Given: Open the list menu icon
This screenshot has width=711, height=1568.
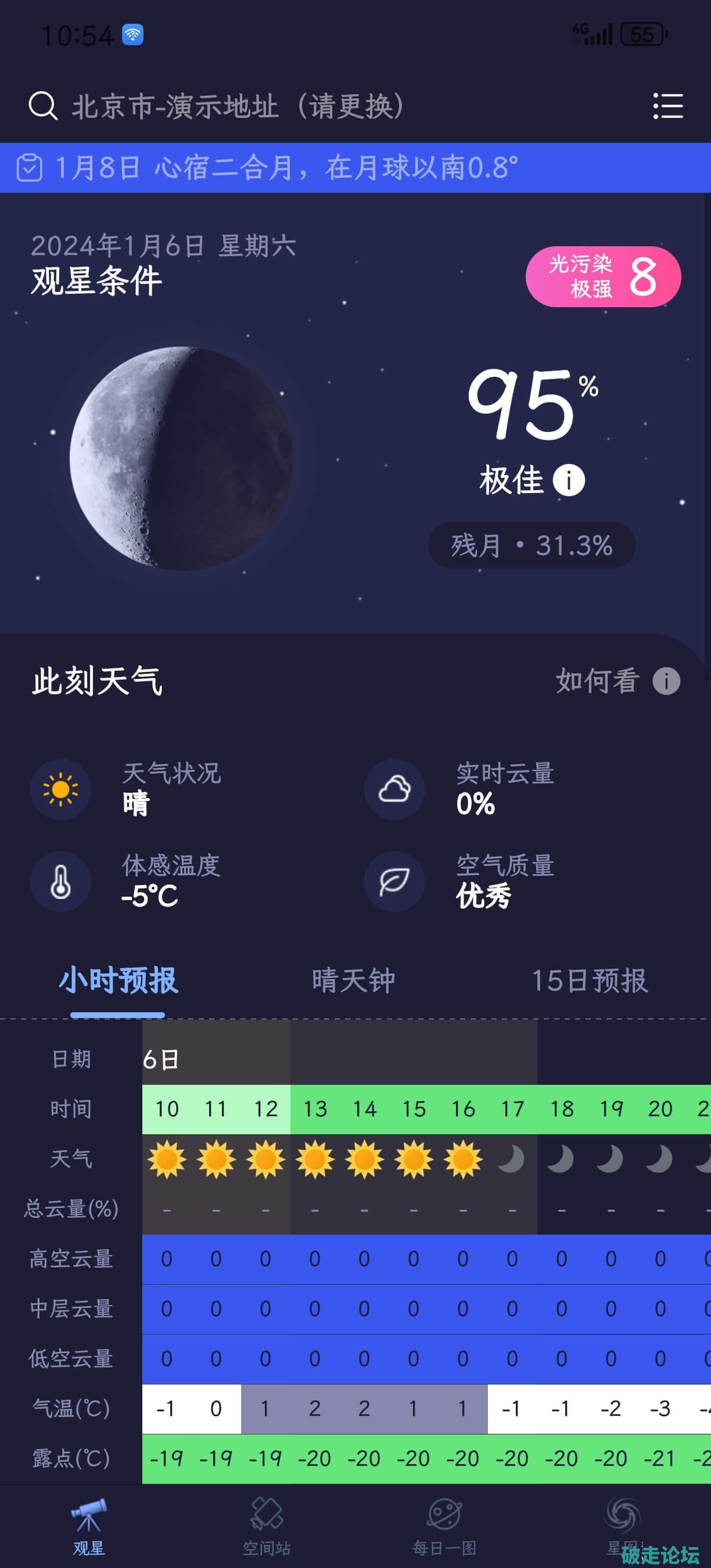Looking at the screenshot, I should (668, 106).
